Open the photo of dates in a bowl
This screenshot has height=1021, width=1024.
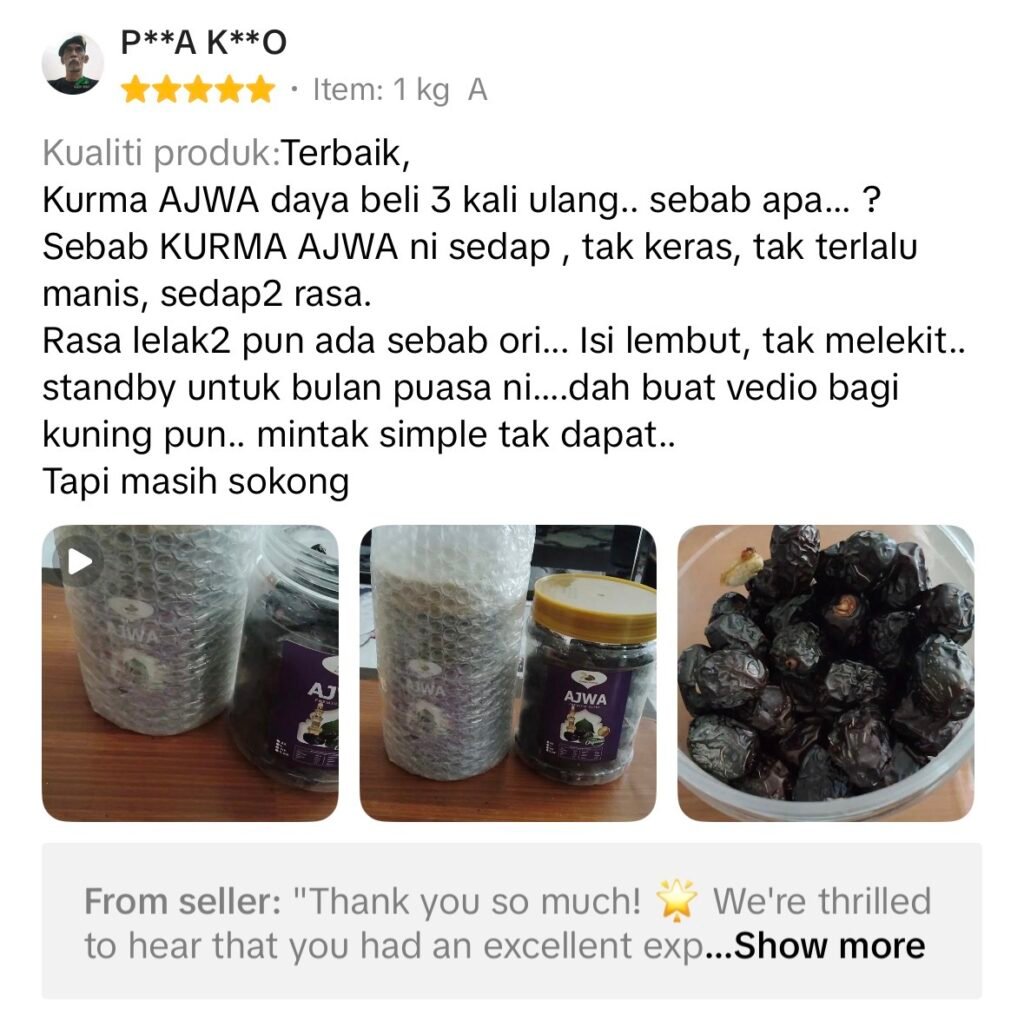pyautogui.click(x=825, y=672)
